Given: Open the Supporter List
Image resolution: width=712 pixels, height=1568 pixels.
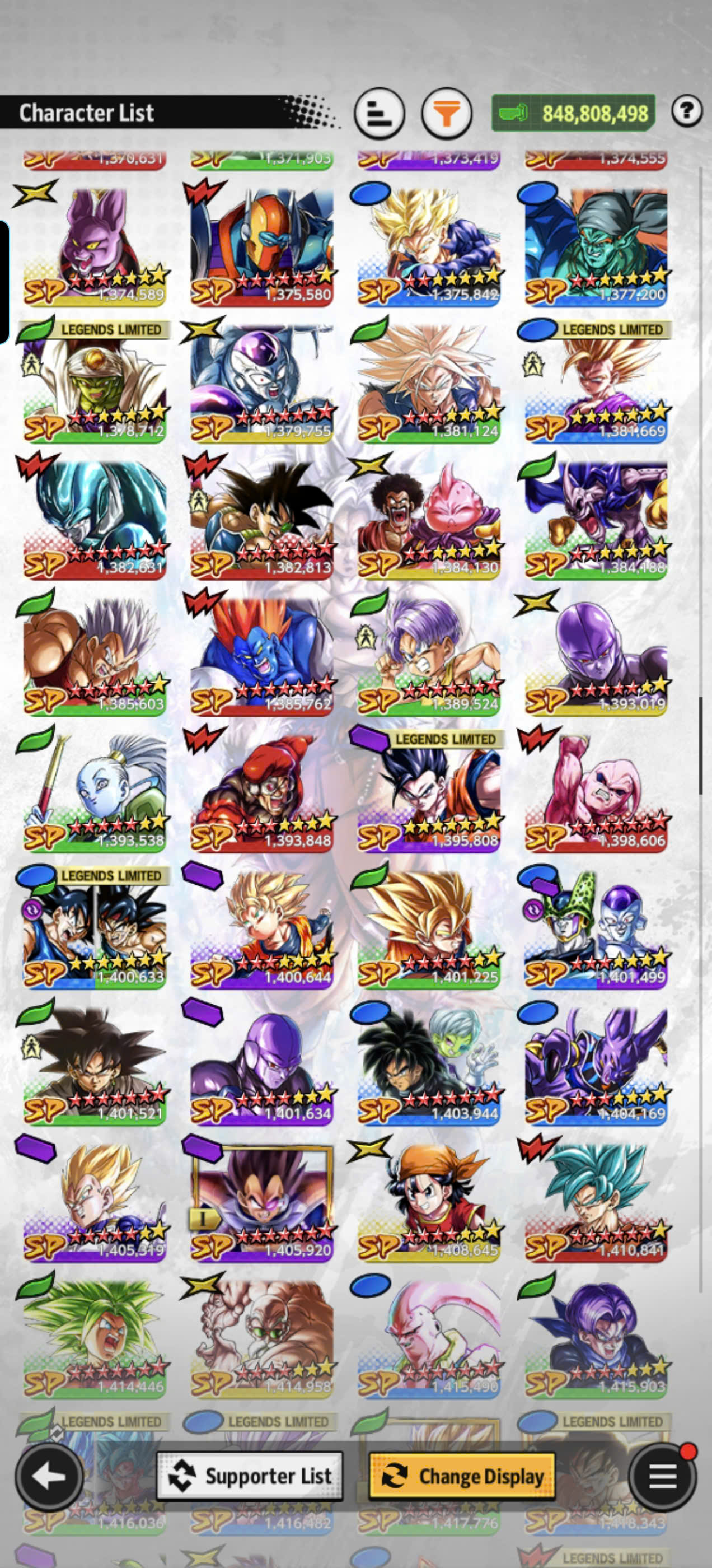Looking at the screenshot, I should (x=250, y=1476).
